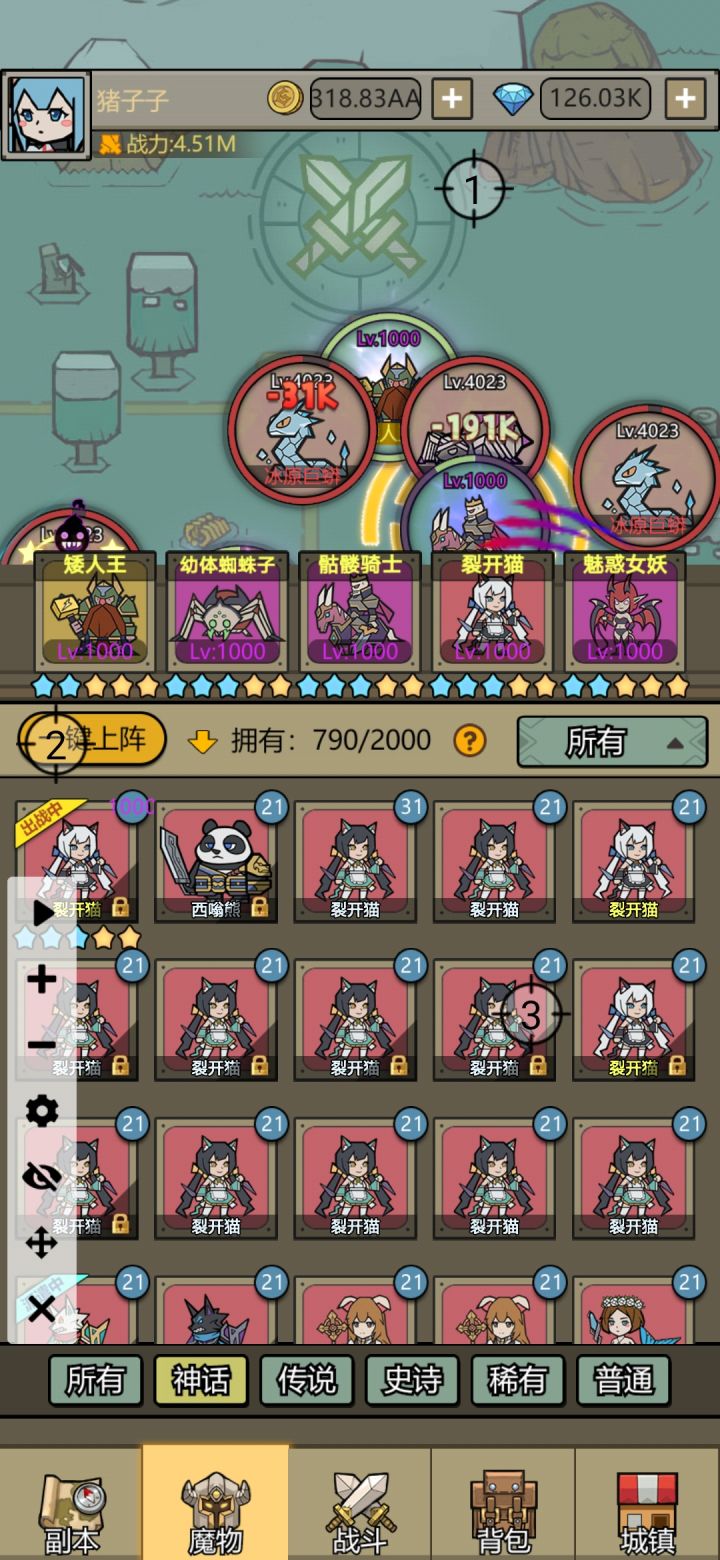Switch to the 神话 rarity tab
This screenshot has height=1560, width=720.
(x=200, y=1379)
